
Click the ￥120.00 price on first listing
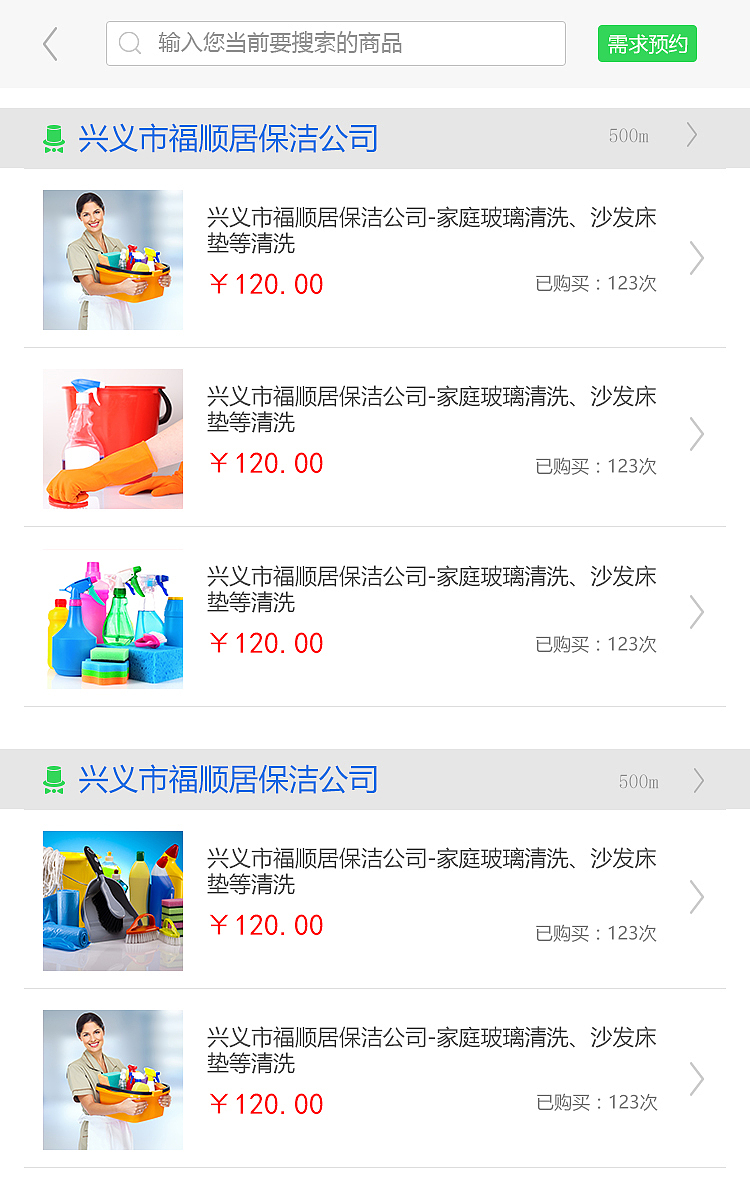266,284
